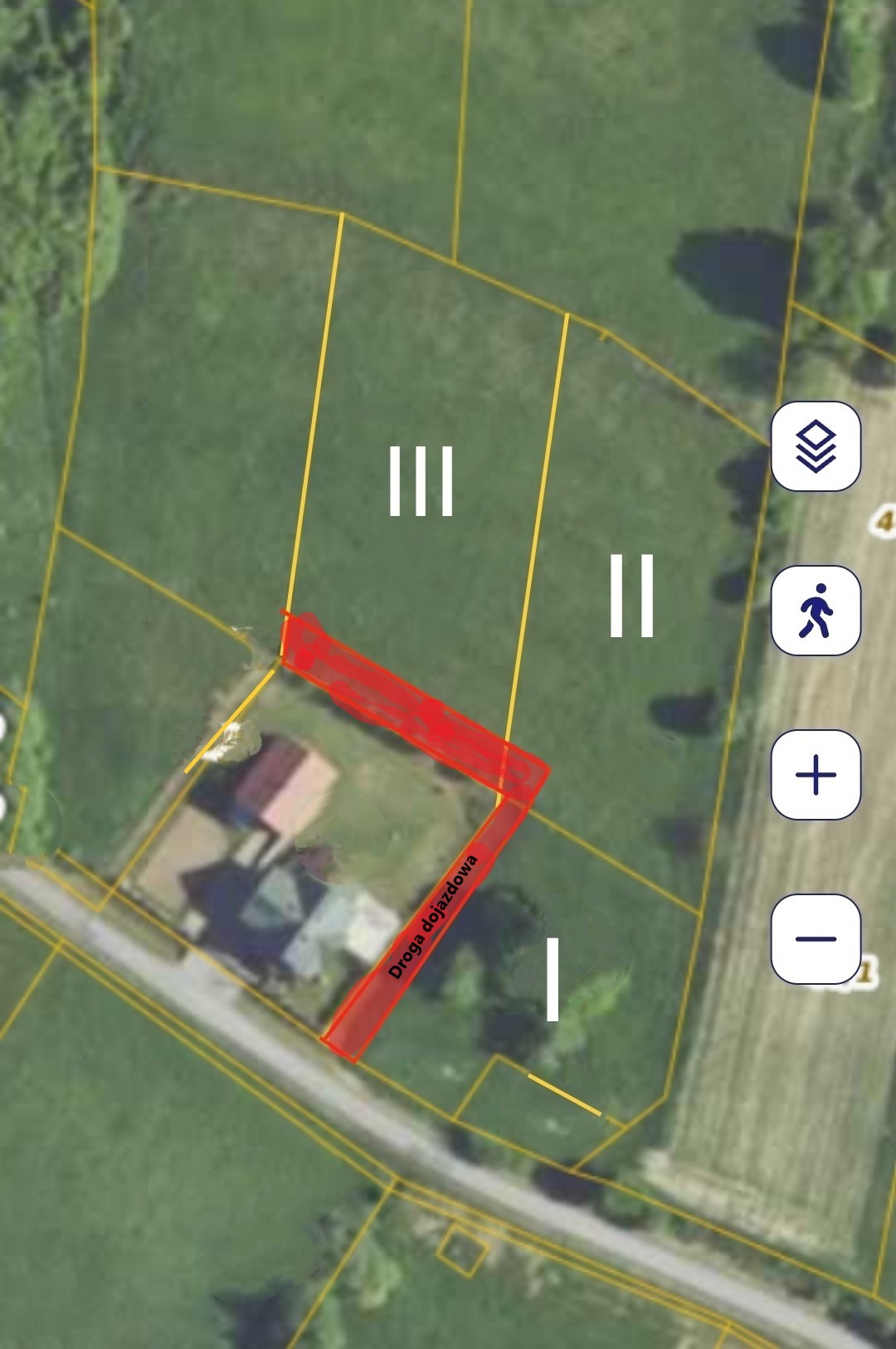Open the map layers selector
This screenshot has height=1349, width=896.
point(816,446)
